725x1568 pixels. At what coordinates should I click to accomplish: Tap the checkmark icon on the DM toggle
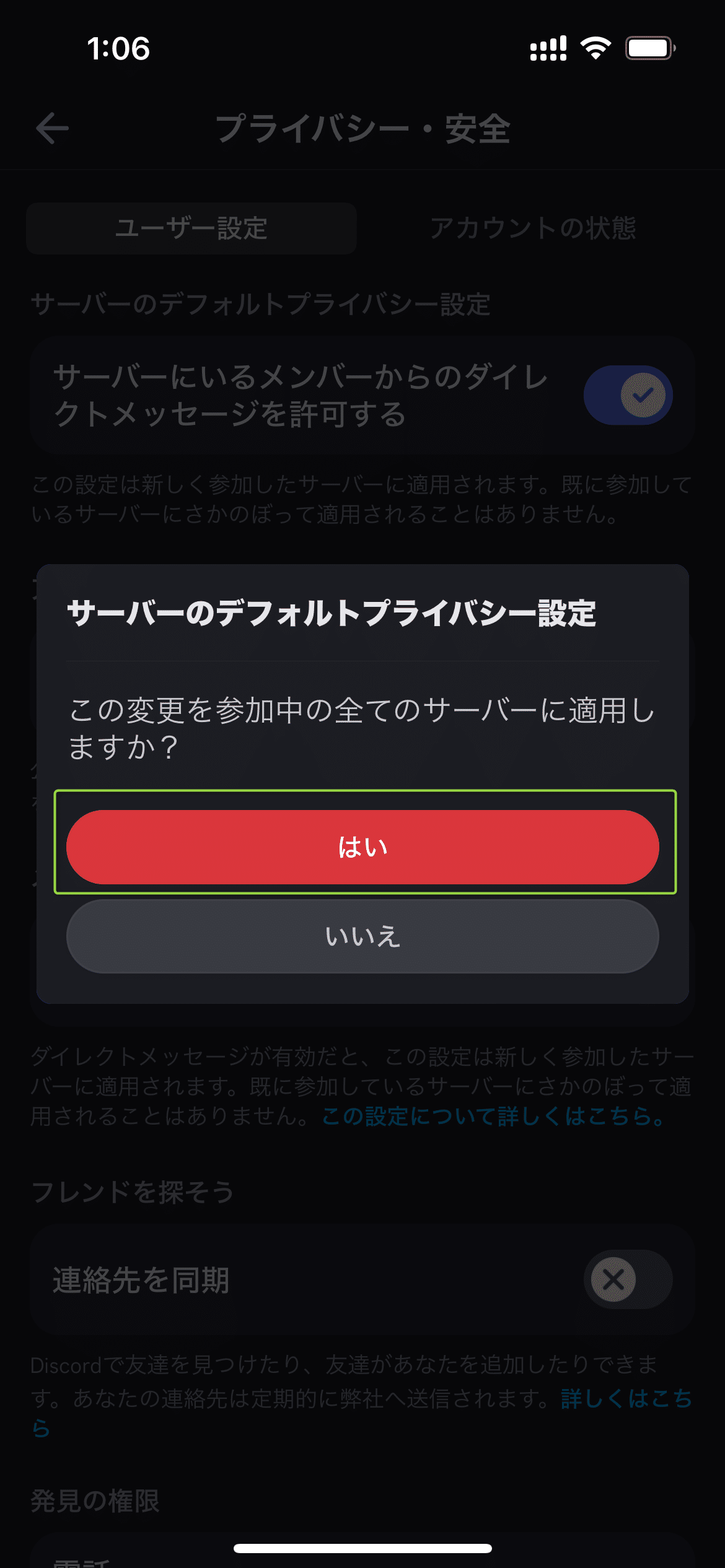643,395
